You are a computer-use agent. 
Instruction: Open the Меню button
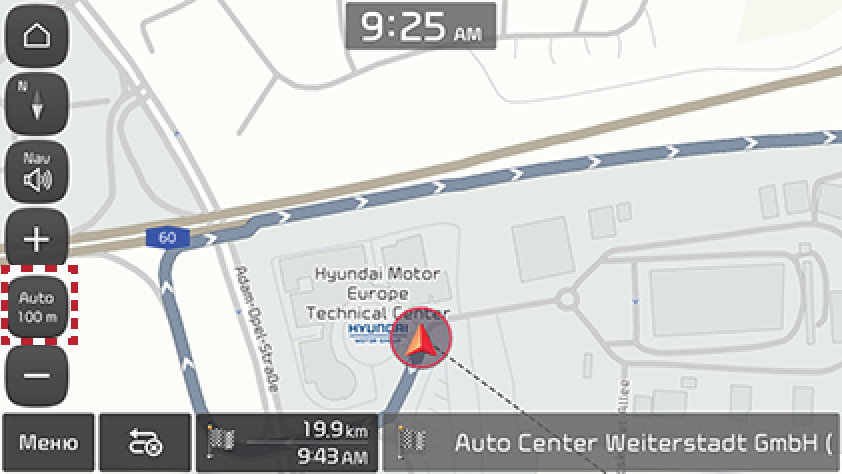pyautogui.click(x=48, y=443)
